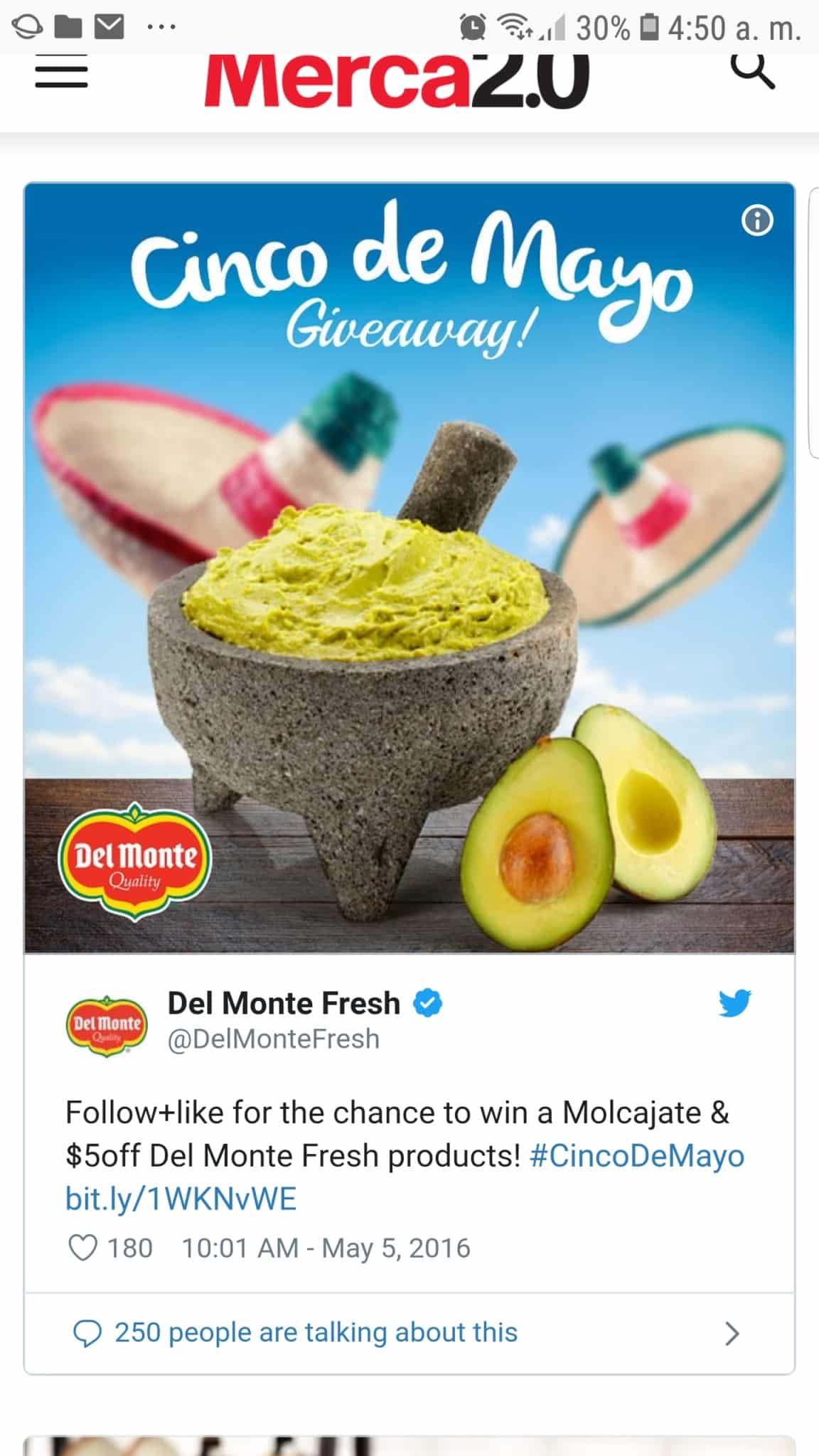Open the site search magnifier
This screenshot has height=1456, width=819.
coord(753,71)
